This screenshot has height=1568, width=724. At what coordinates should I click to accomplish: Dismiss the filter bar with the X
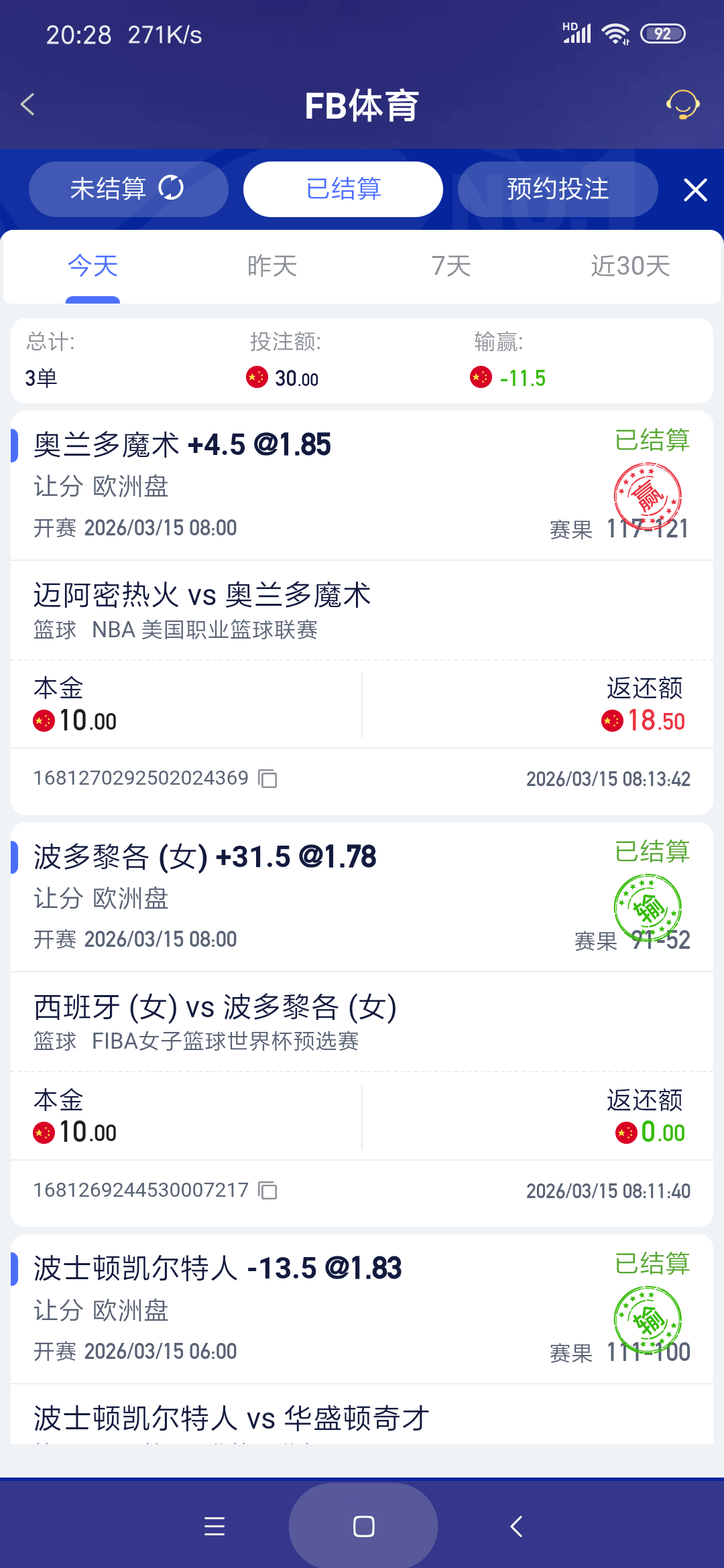[695, 190]
